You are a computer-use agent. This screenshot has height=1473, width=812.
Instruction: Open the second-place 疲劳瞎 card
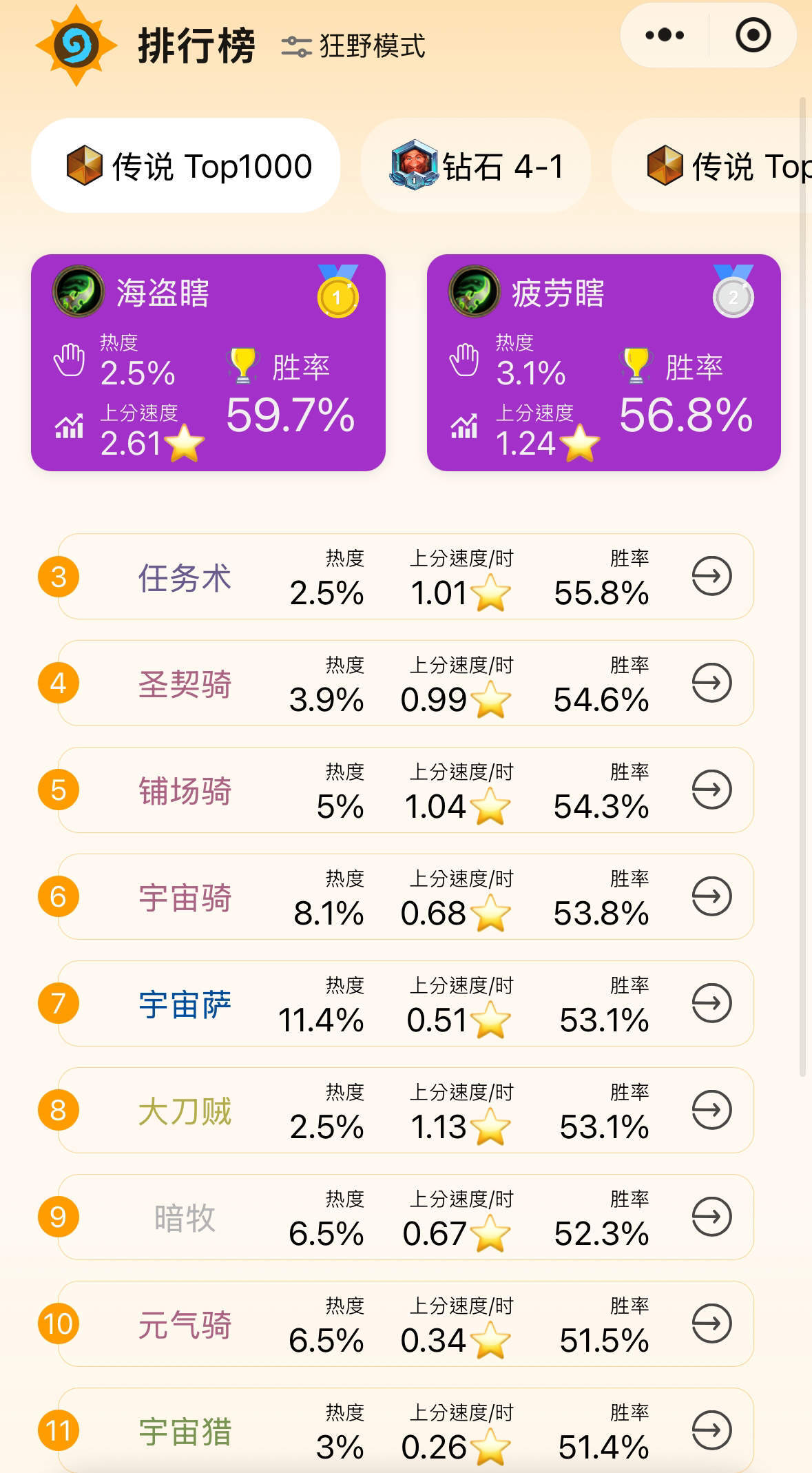coord(603,363)
